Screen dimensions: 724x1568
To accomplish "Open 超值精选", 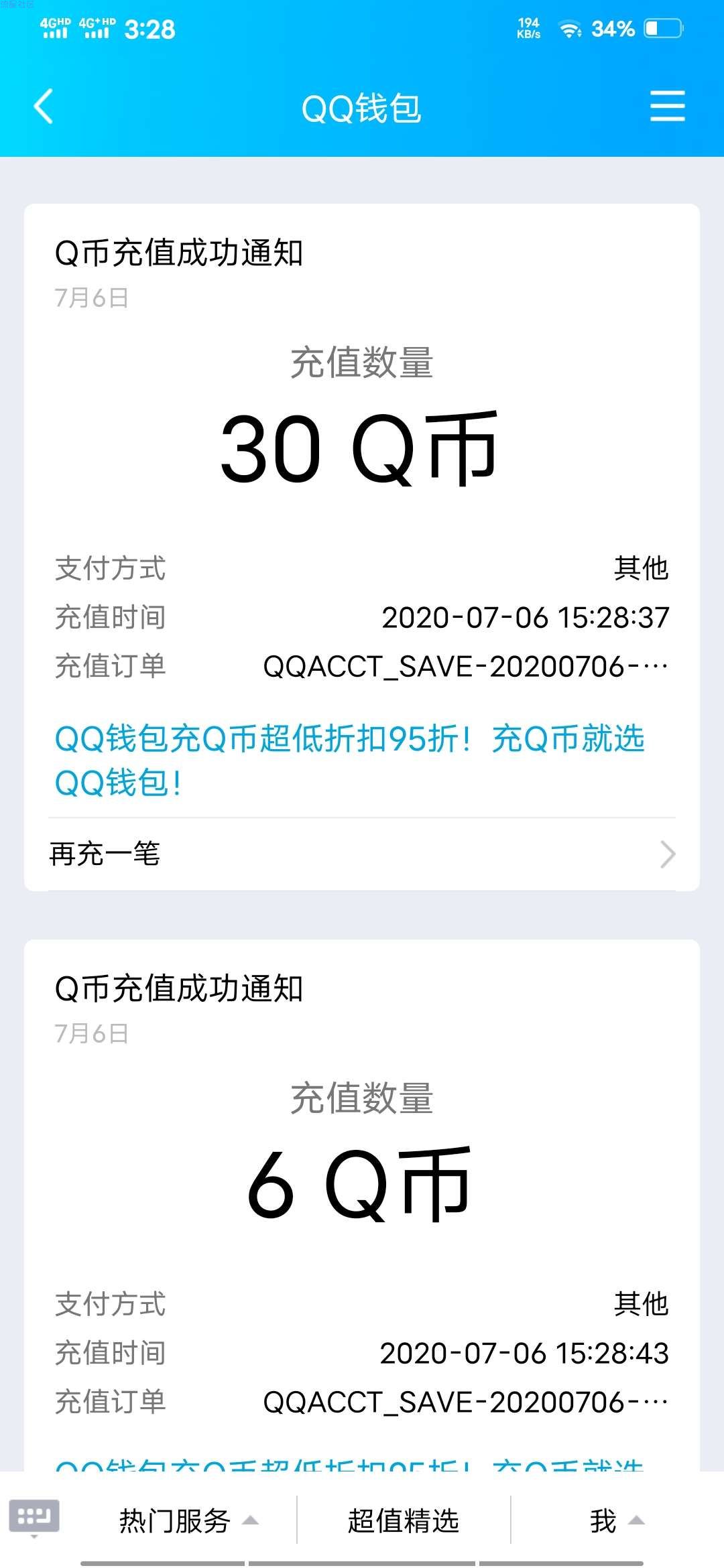I will pos(404,1520).
